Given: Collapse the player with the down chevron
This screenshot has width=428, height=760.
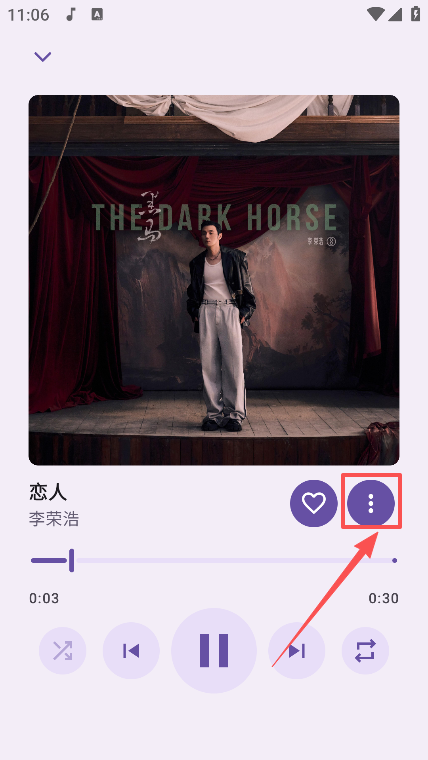Looking at the screenshot, I should click(x=43, y=57).
